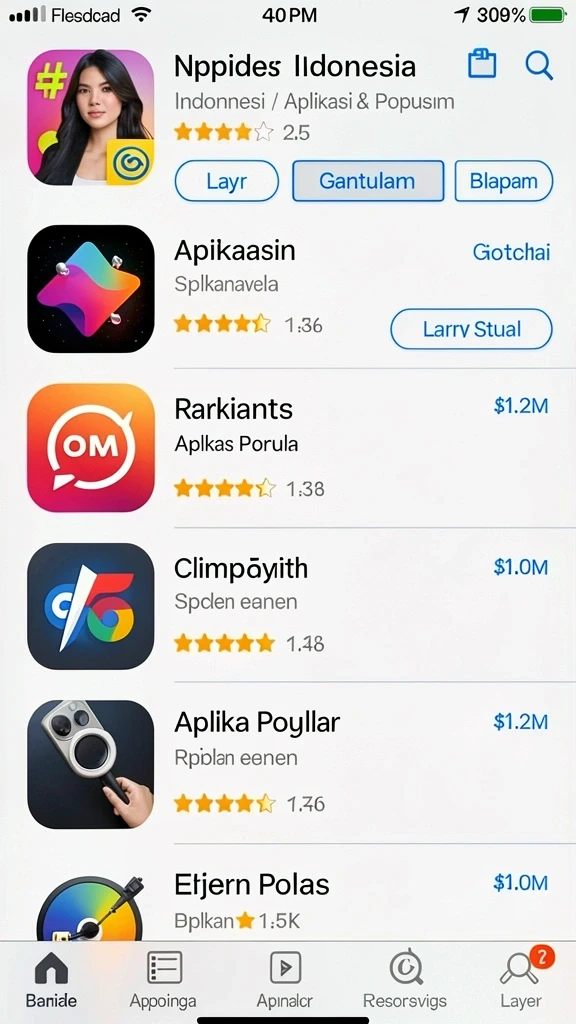Viewport: 576px width, 1024px height.
Task: Open the Climpoyith app listing
Action: [288, 605]
